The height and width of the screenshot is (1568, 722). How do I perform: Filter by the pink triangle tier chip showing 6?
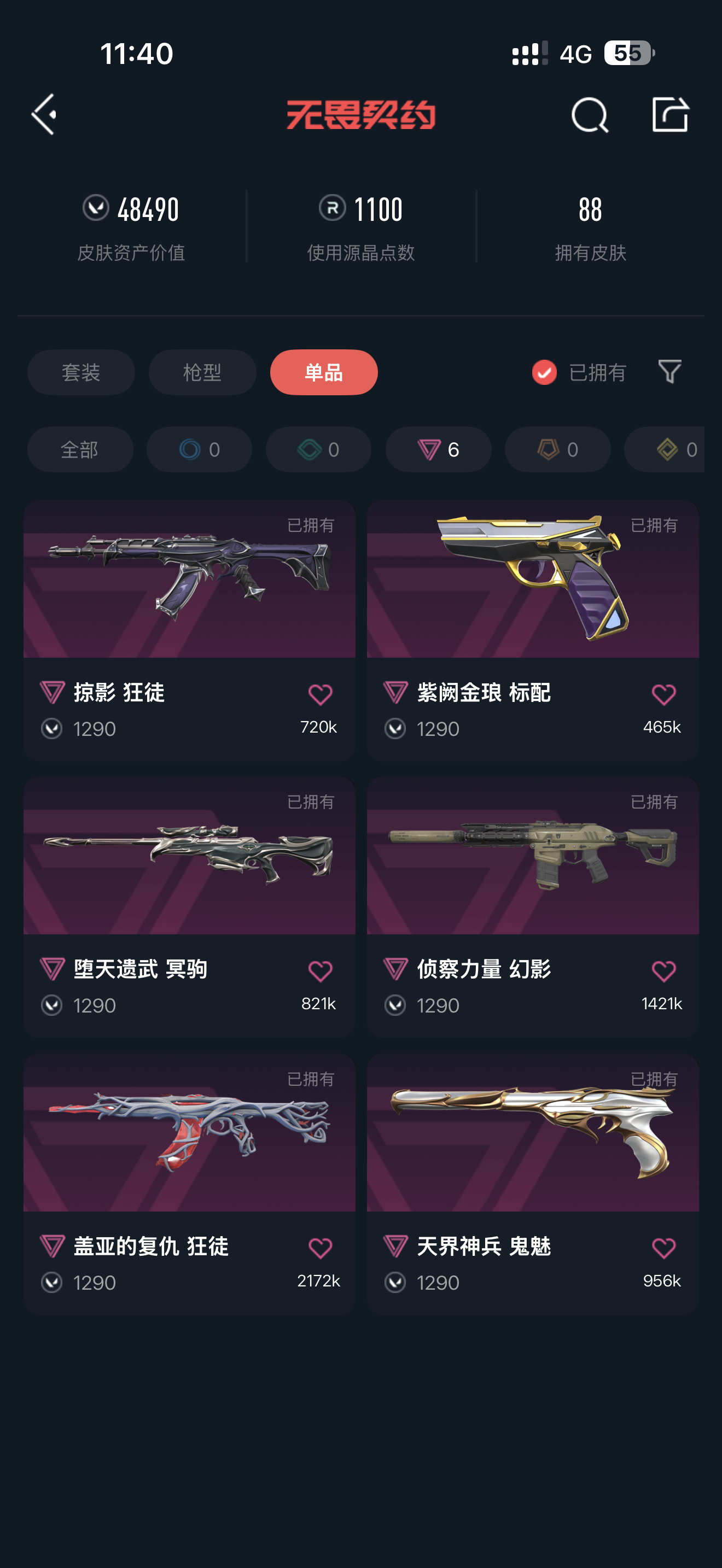(438, 449)
